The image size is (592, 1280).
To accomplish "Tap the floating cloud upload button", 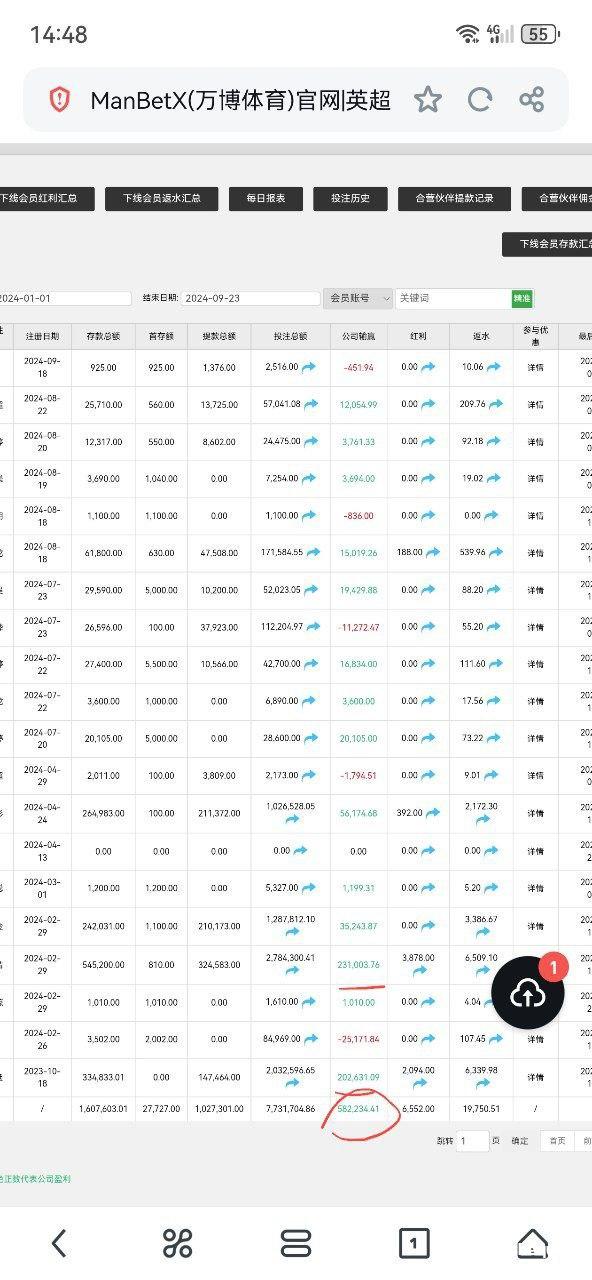I will coord(527,993).
